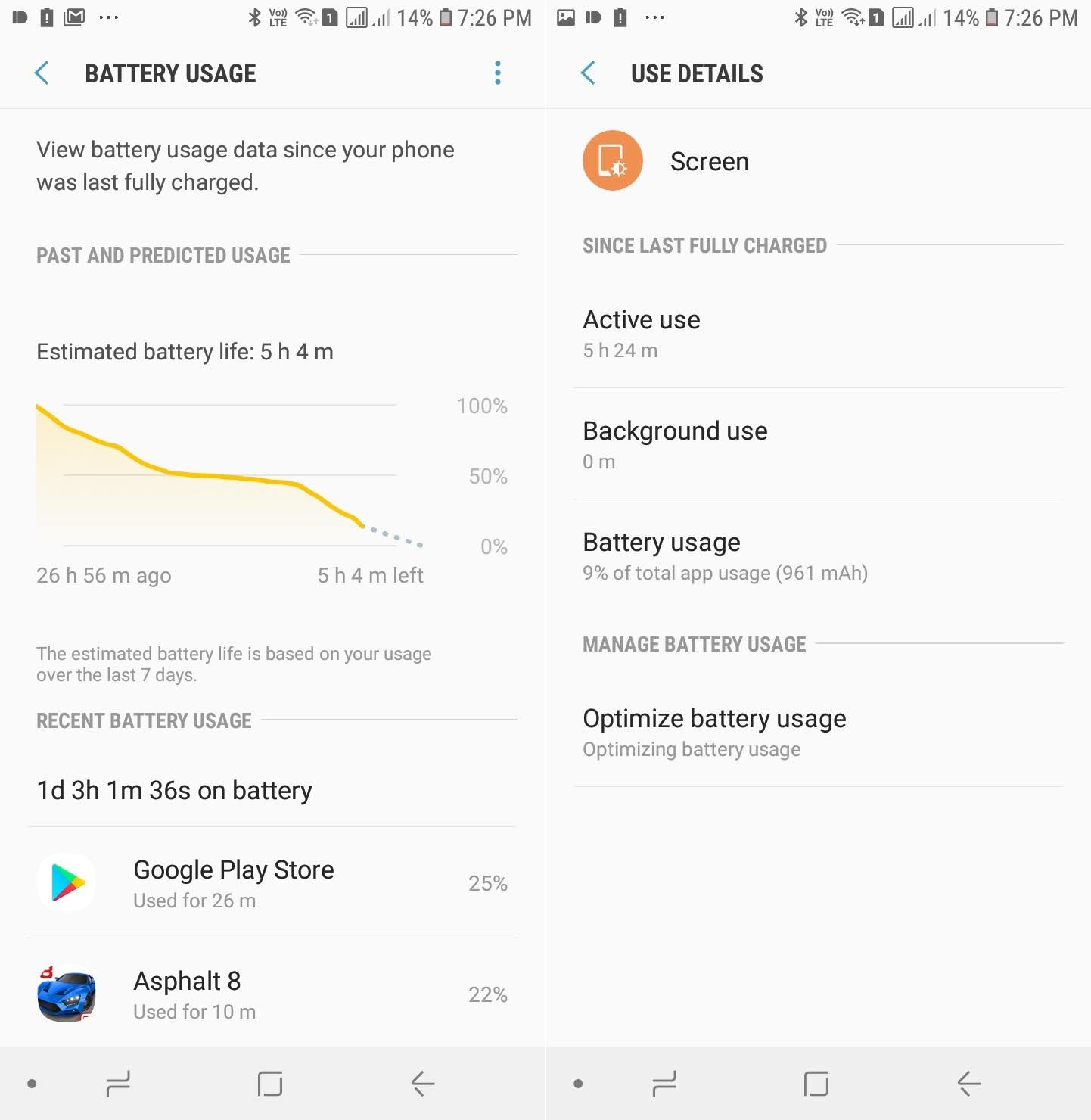
Task: Open Optimize battery usage setting
Action: click(x=817, y=732)
